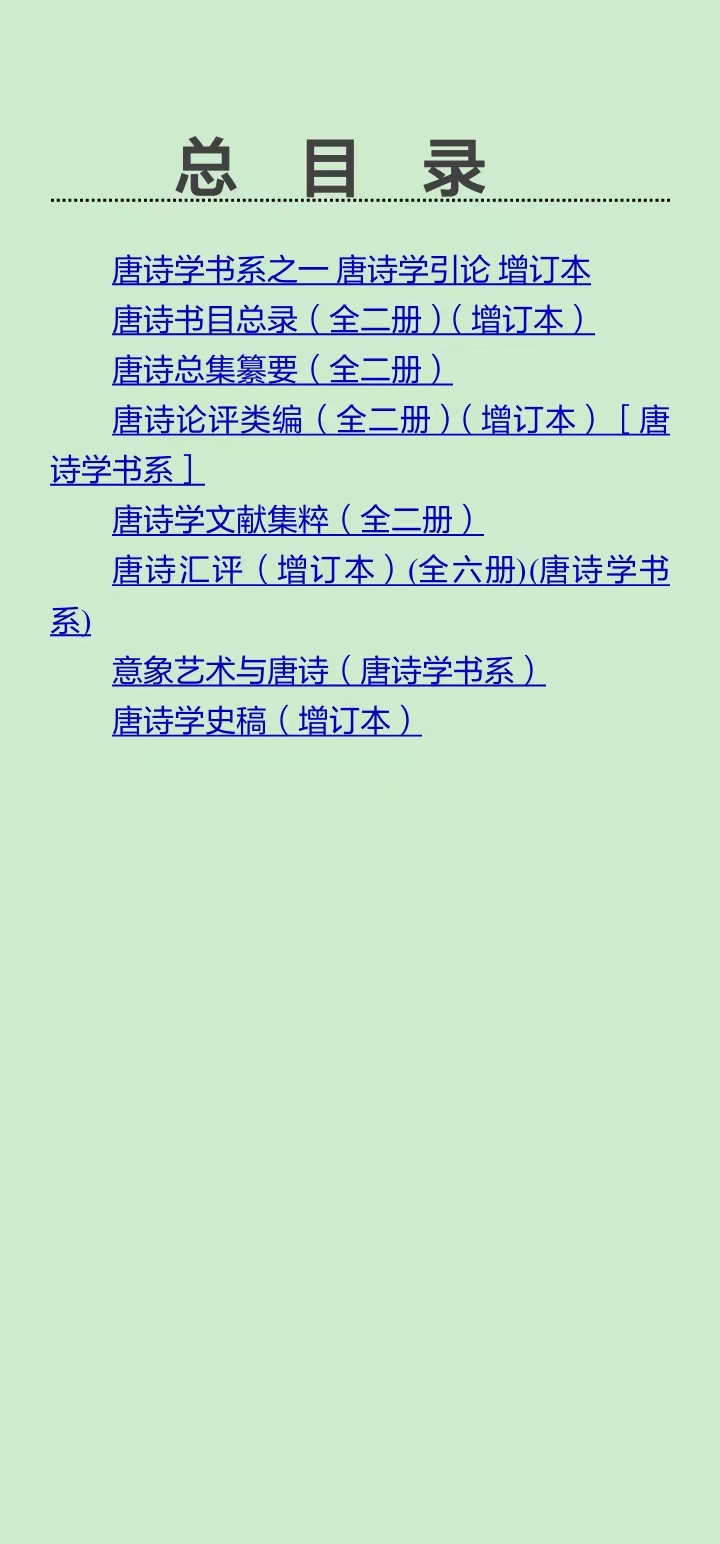Open 唐诗书目总录（全二册）link

click(x=352, y=321)
